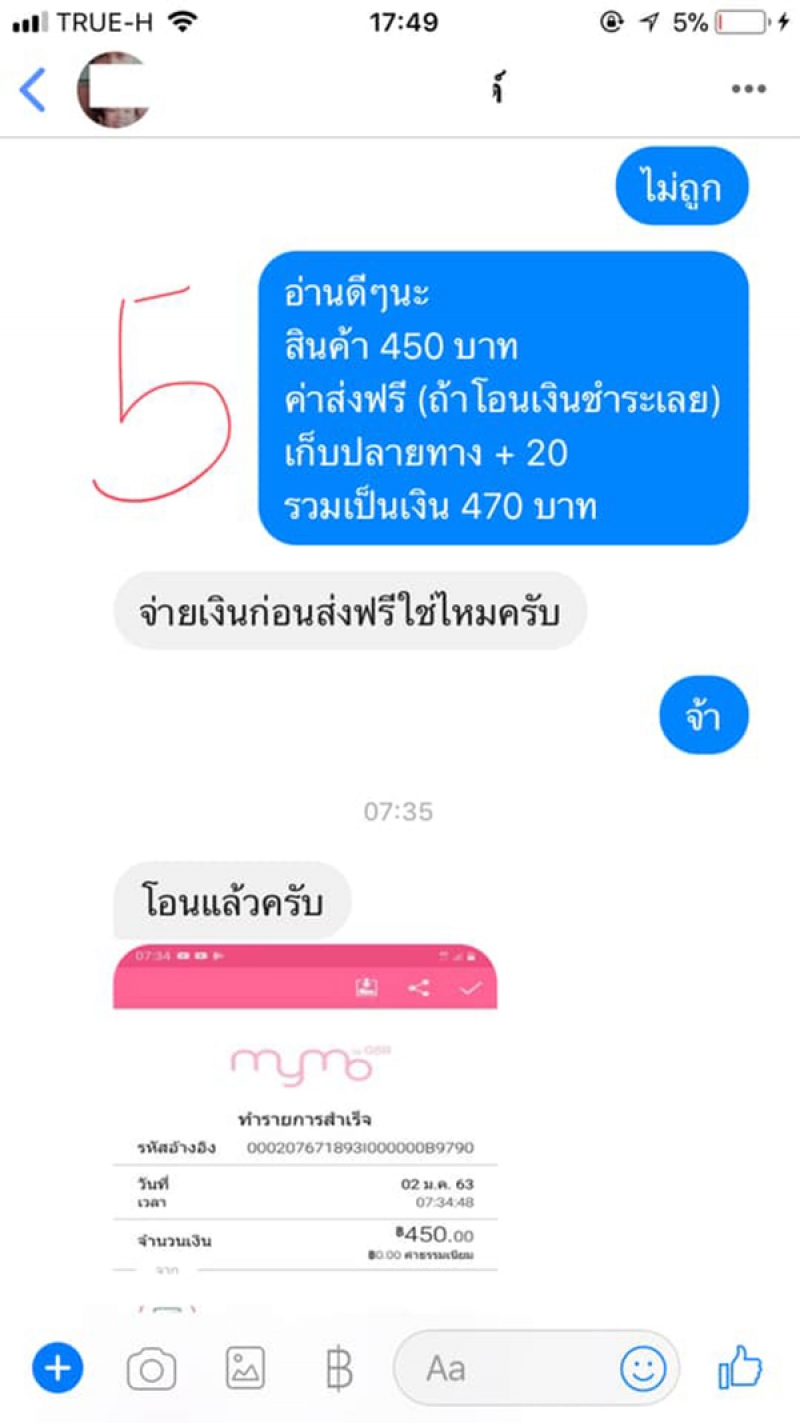Open the three-dot conversation menu

pyautogui.click(x=747, y=90)
